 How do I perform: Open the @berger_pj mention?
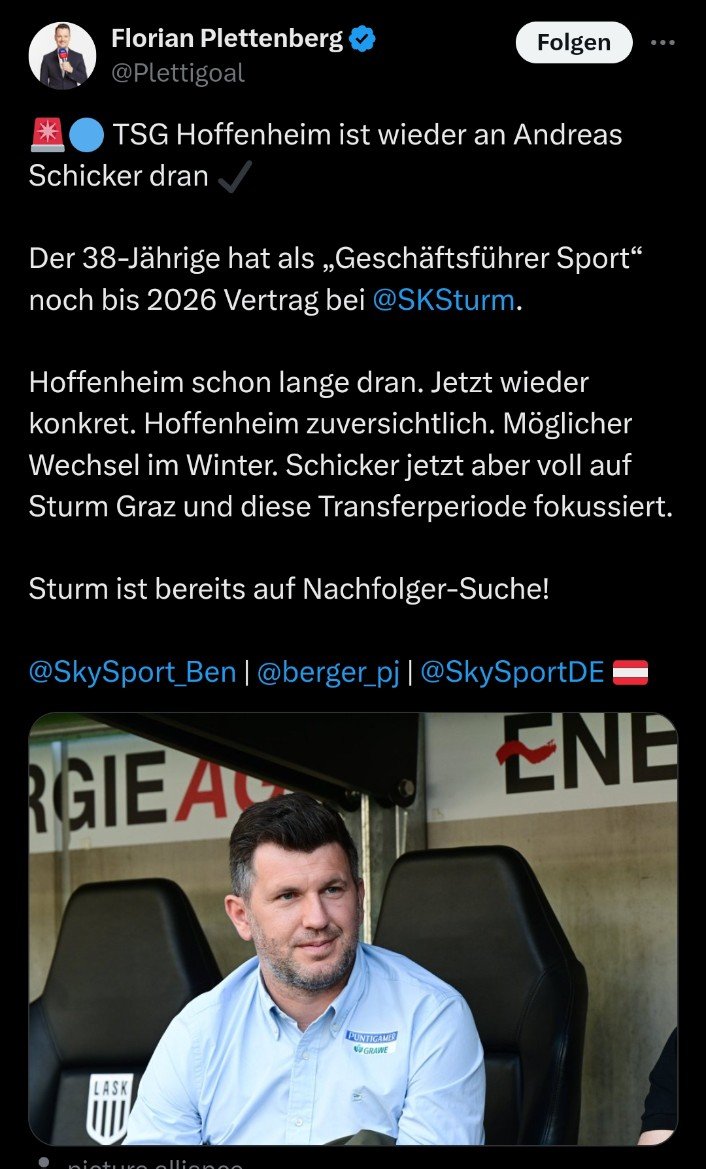tap(328, 672)
